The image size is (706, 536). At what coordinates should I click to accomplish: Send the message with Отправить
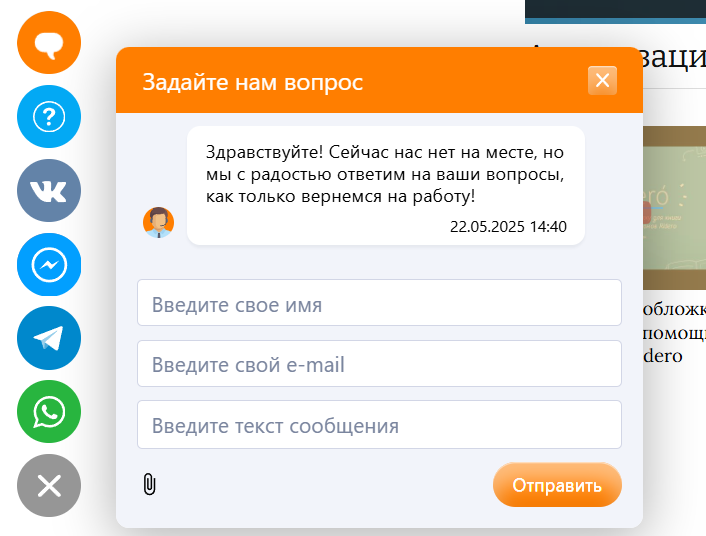tap(557, 485)
